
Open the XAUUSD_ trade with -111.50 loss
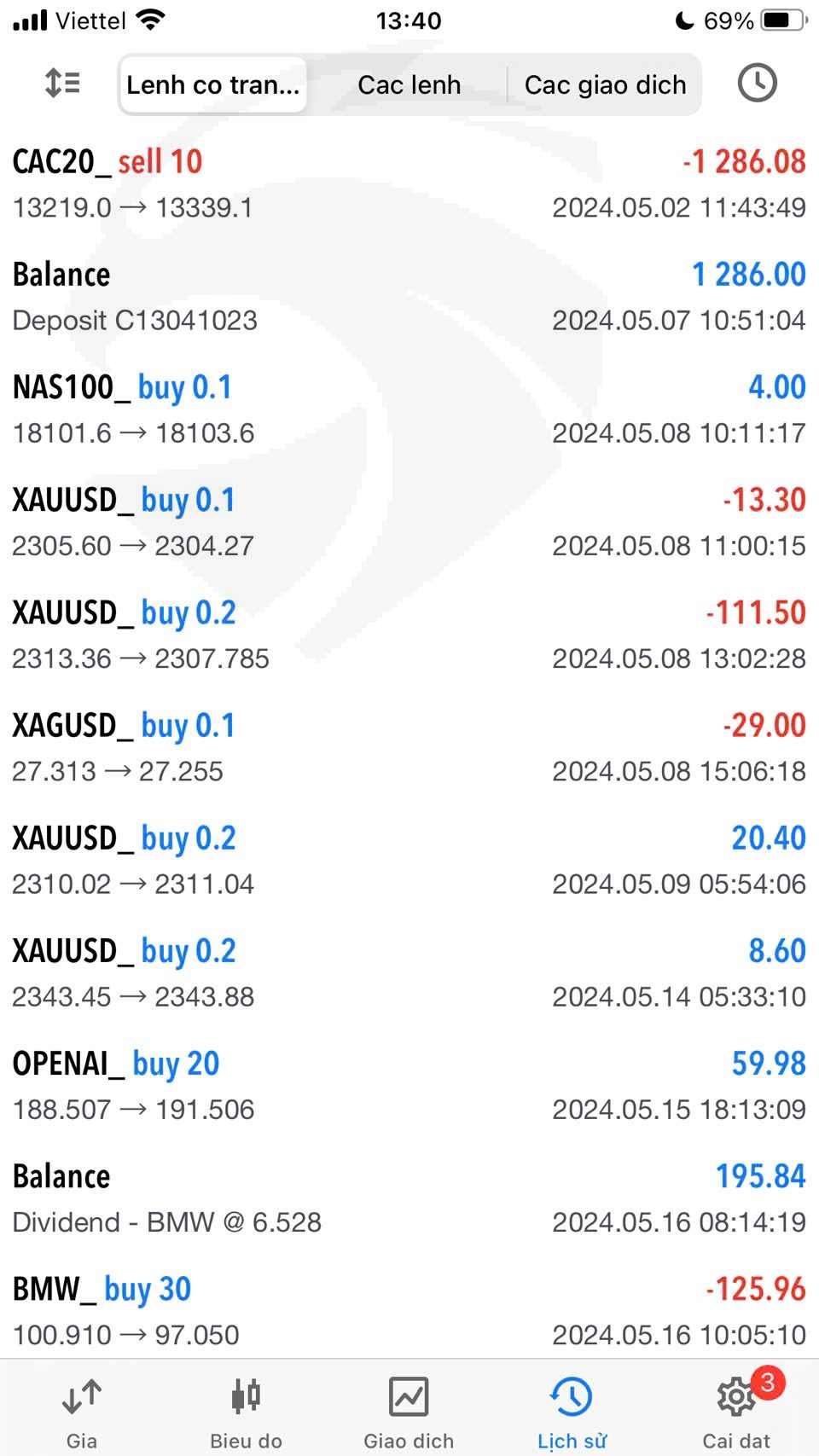409,635
